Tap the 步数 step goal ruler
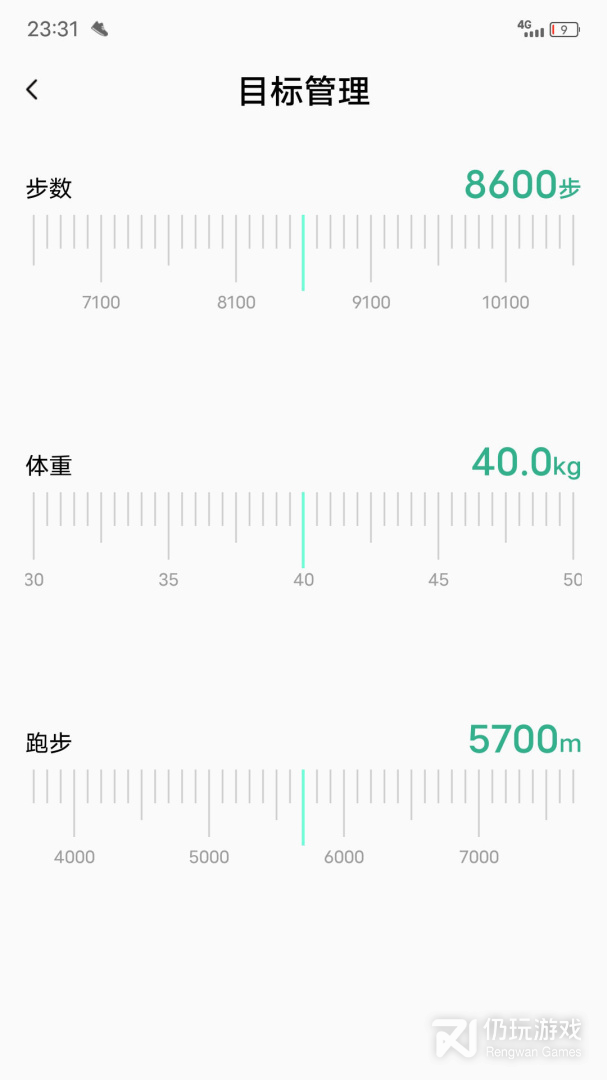Image resolution: width=607 pixels, height=1080 pixels. [x=303, y=255]
